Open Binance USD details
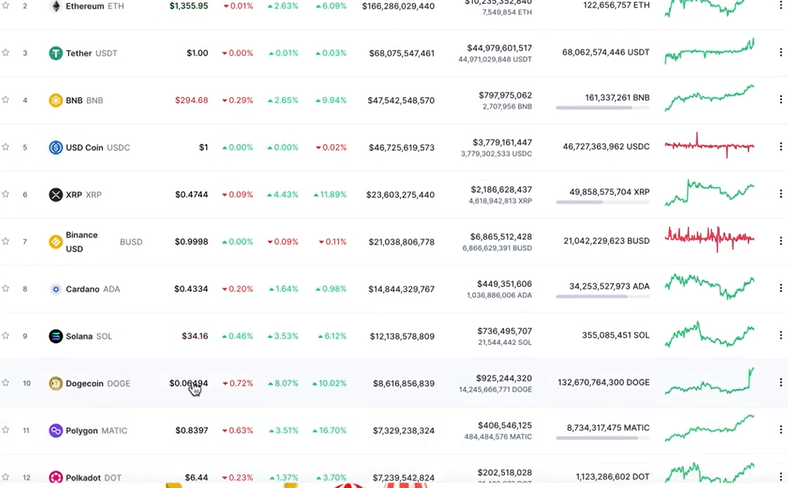 coord(82,241)
